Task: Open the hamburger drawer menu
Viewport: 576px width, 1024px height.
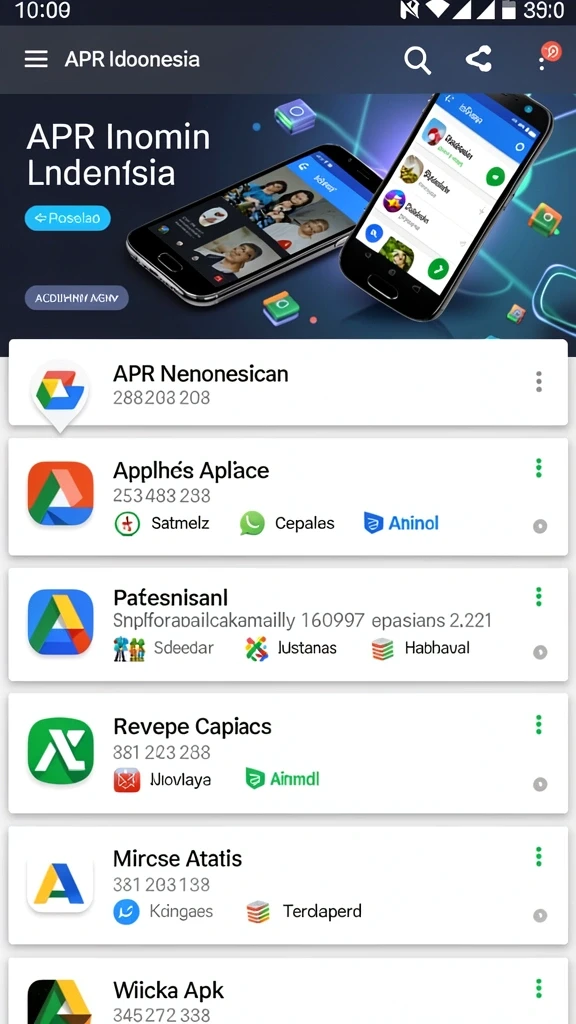Action: point(36,59)
